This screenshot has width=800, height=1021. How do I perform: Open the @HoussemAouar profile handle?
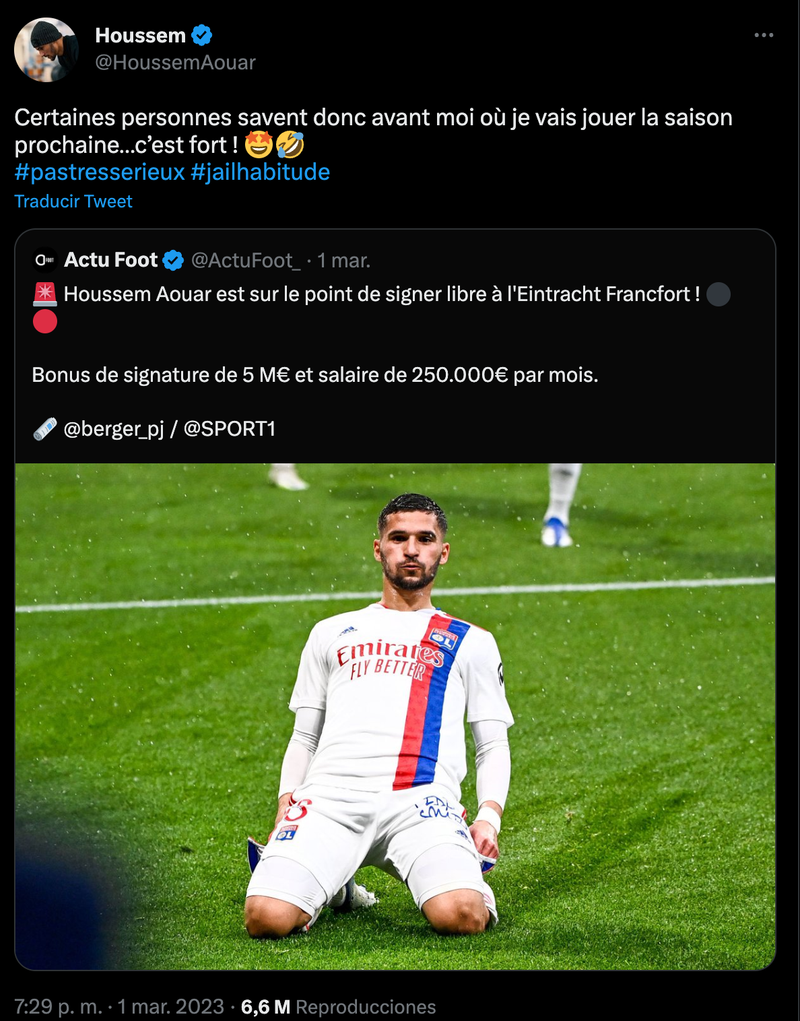point(175,62)
